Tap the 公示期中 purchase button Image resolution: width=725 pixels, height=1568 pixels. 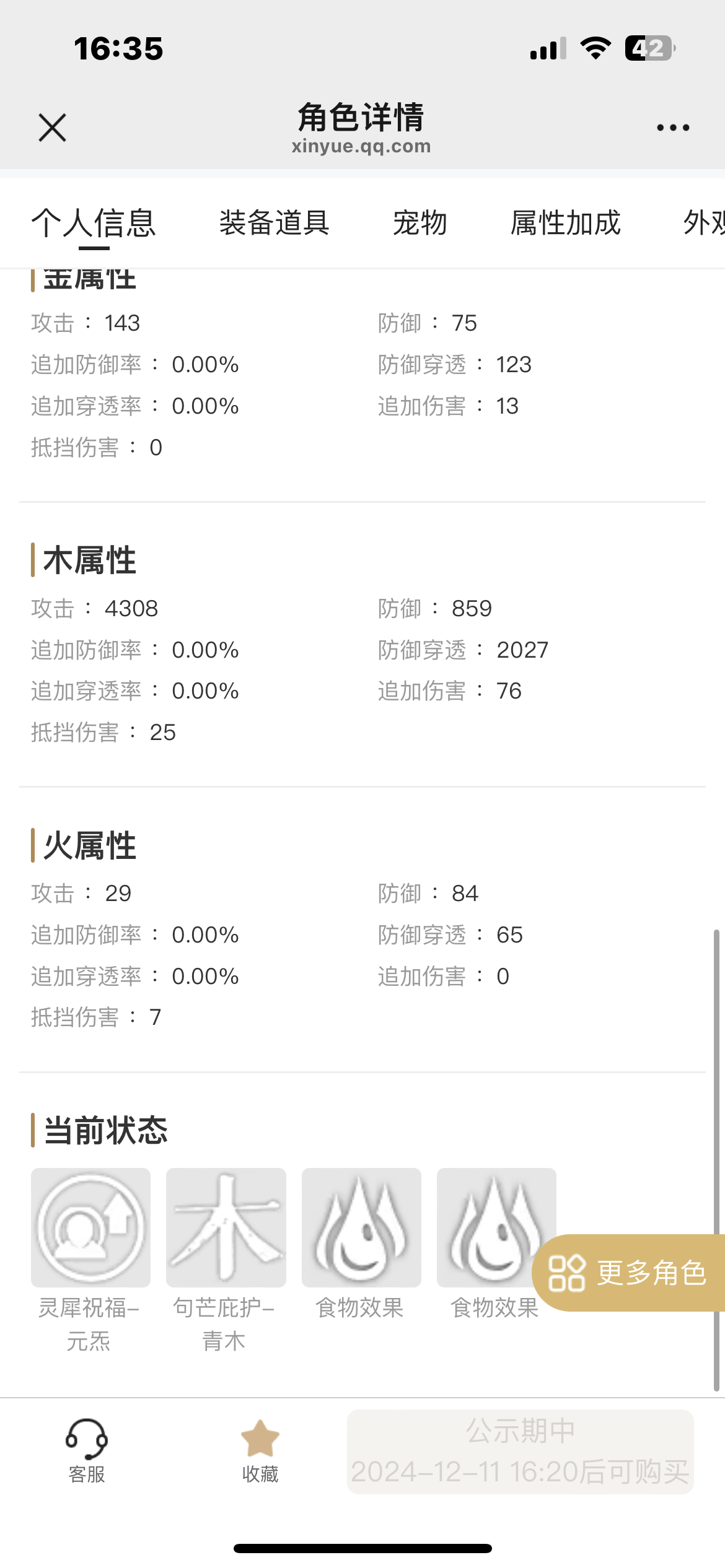pyautogui.click(x=520, y=1452)
